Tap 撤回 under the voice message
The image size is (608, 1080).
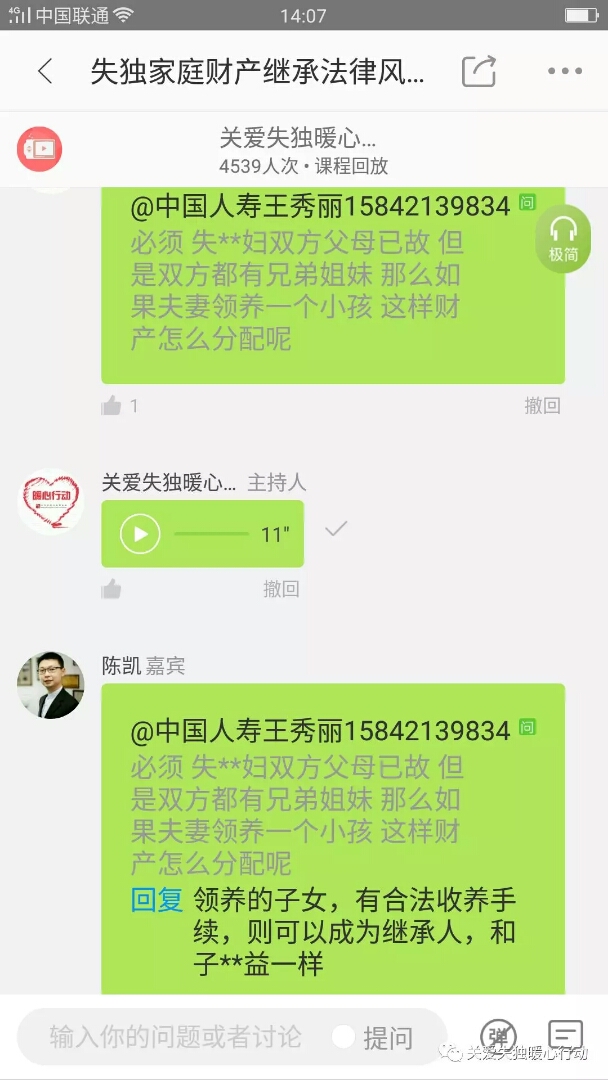pos(281,589)
